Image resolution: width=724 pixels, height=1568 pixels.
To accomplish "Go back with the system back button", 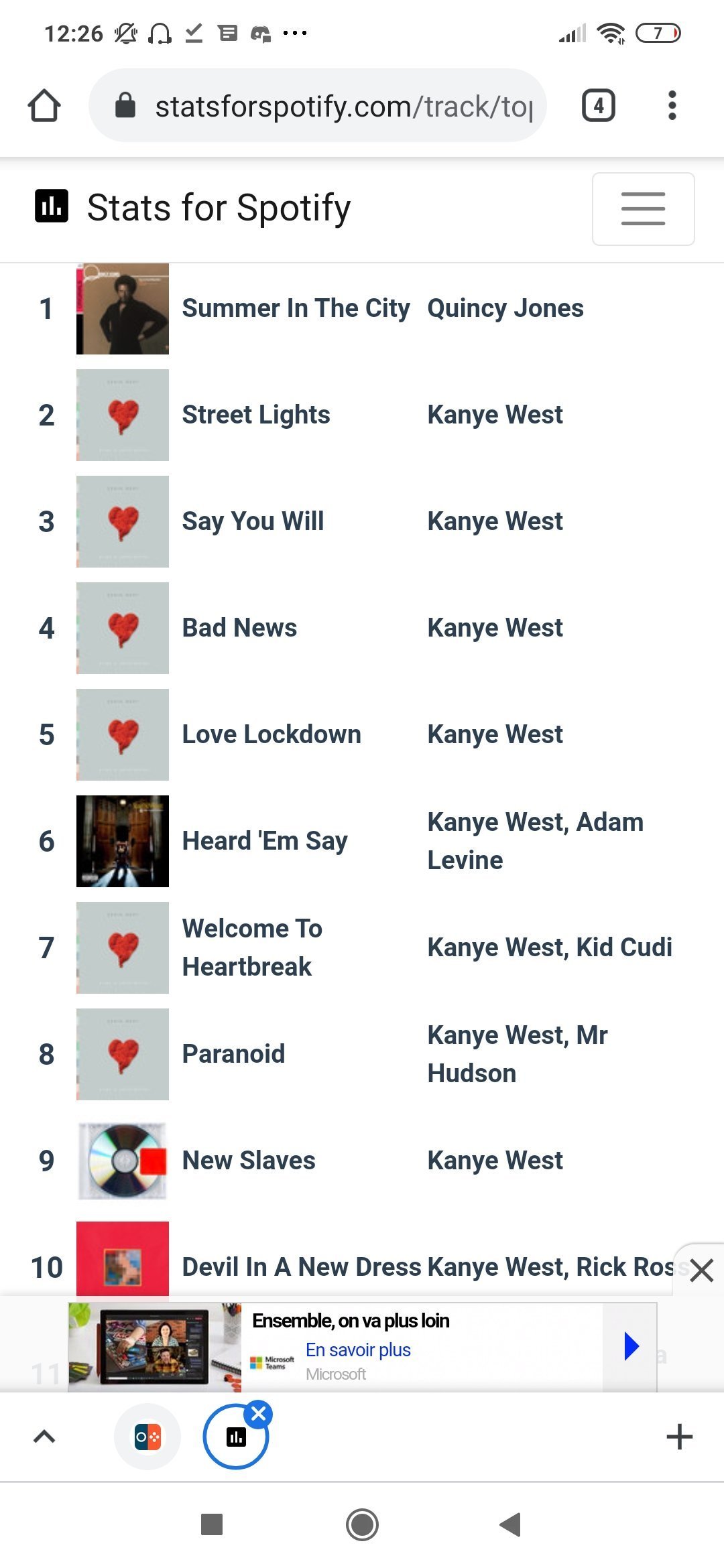I will click(510, 1524).
